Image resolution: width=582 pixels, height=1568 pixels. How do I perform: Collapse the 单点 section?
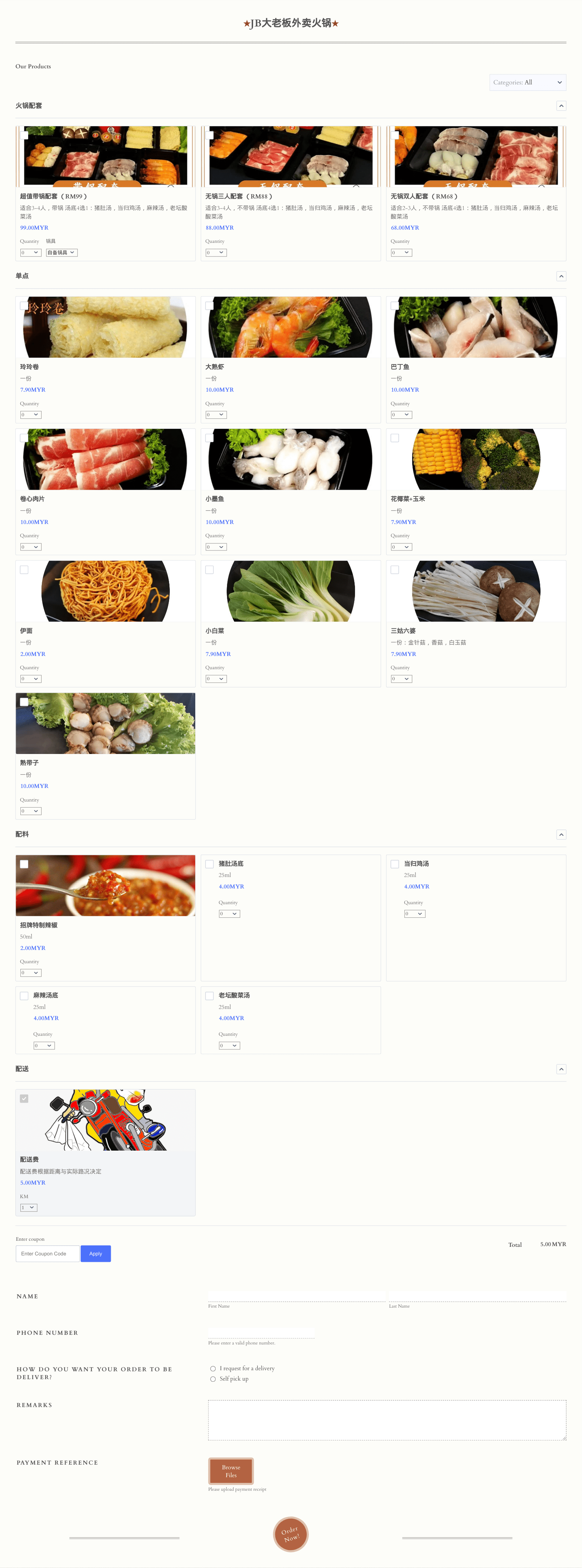pos(561,276)
